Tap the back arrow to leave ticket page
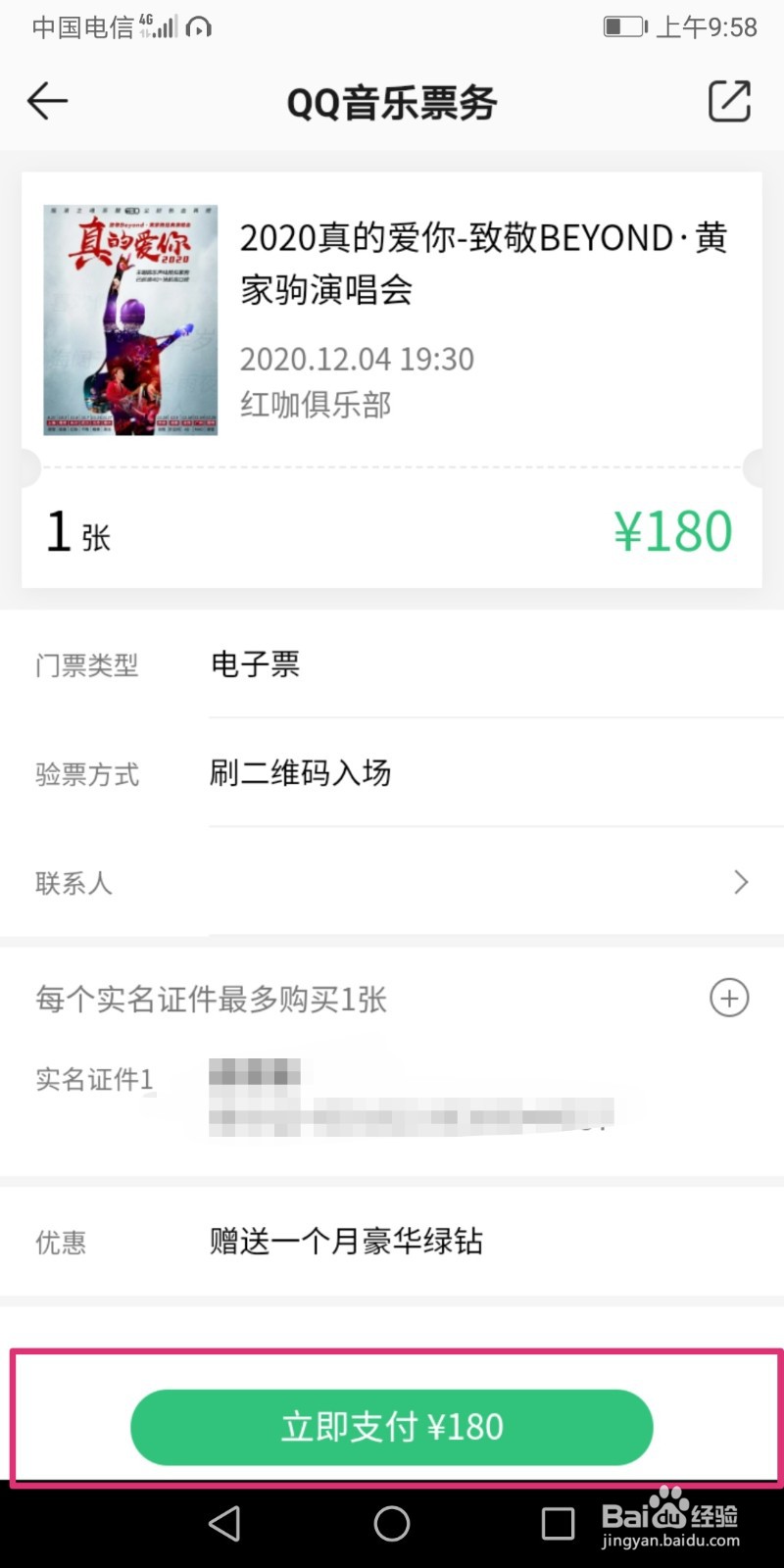The image size is (784, 1568). click(46, 101)
